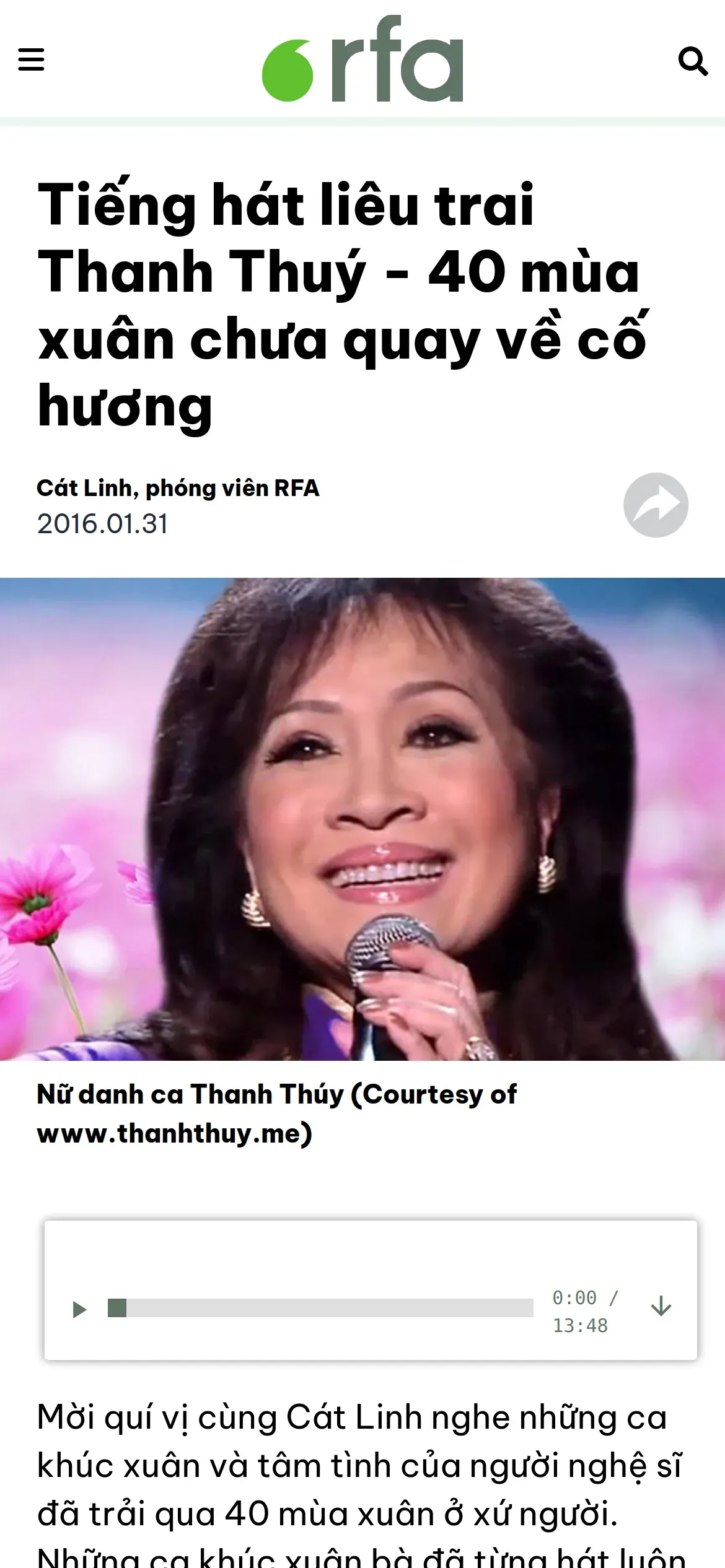
Task: Go to RFA homepage via logo
Action: click(x=362, y=58)
